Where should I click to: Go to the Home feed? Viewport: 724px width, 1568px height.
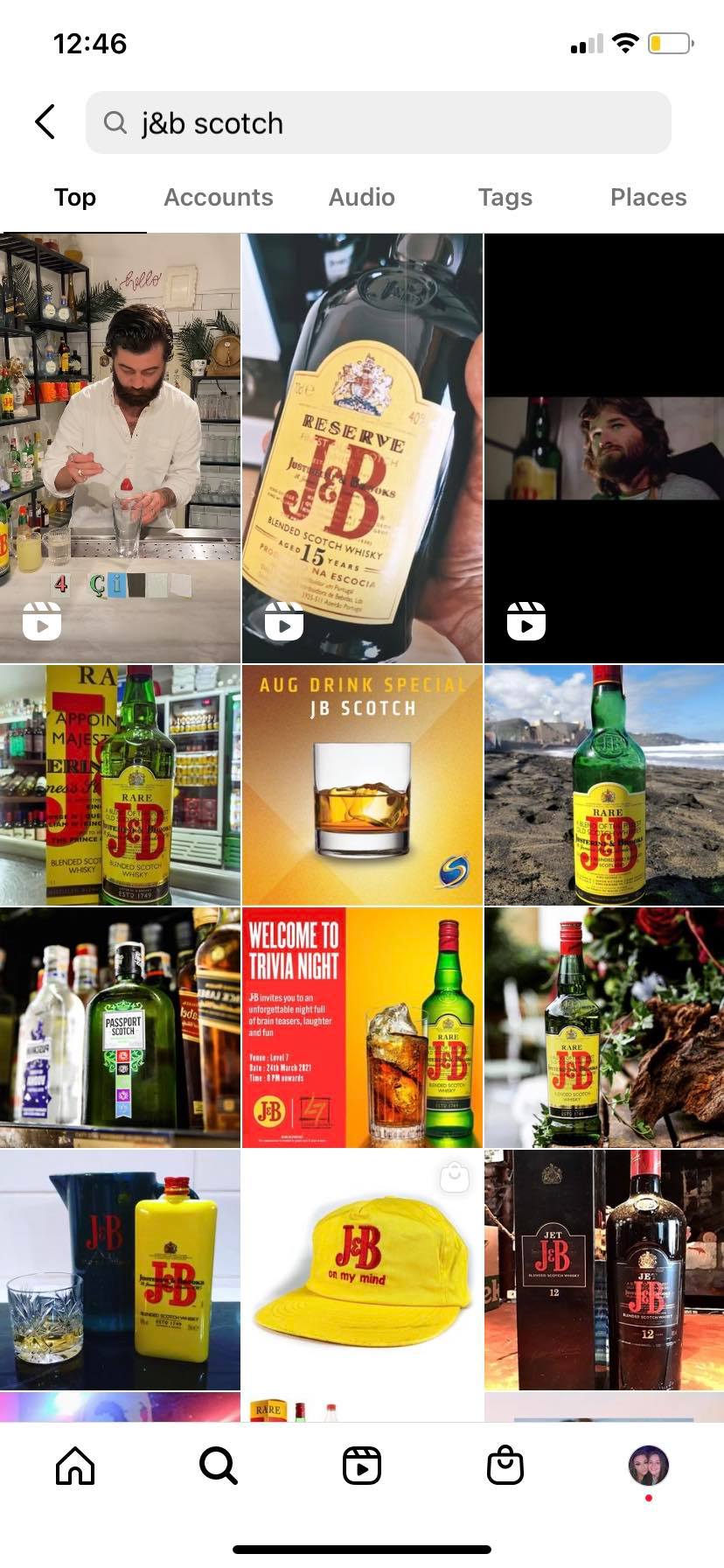(x=75, y=1466)
